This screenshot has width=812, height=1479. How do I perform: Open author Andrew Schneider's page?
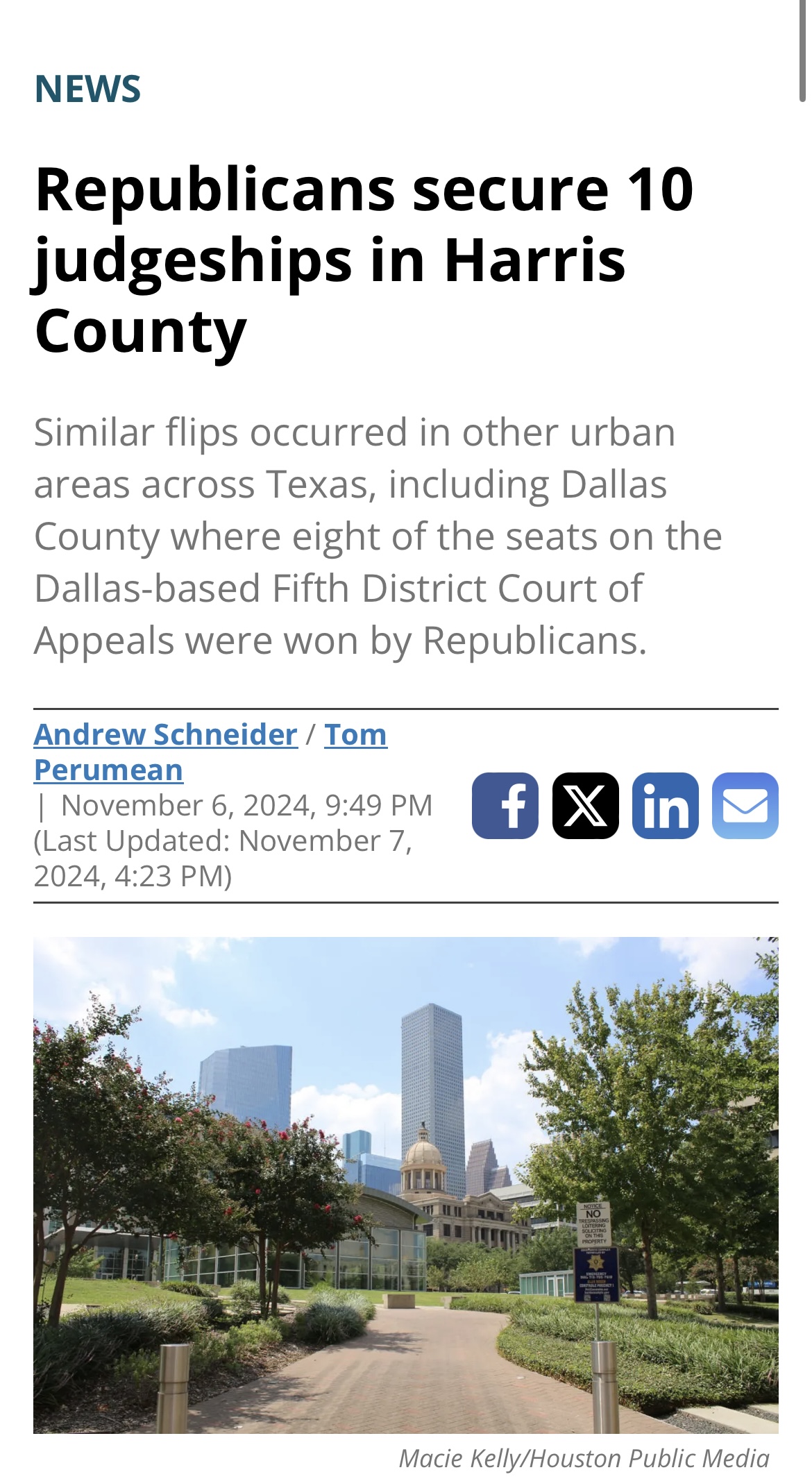click(x=165, y=734)
